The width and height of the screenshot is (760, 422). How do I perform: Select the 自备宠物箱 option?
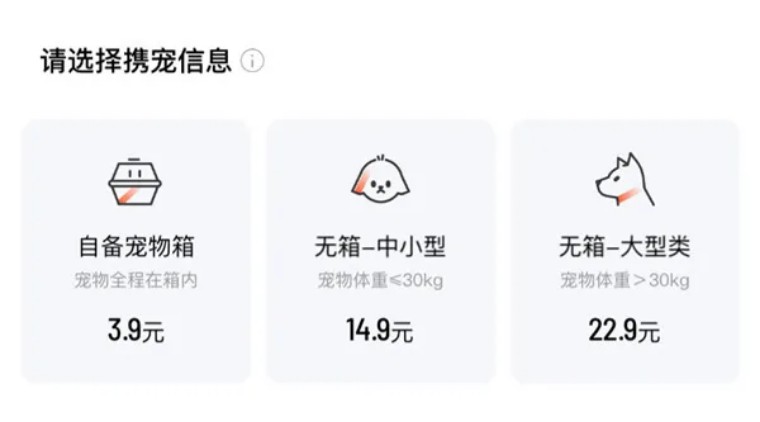tap(136, 250)
